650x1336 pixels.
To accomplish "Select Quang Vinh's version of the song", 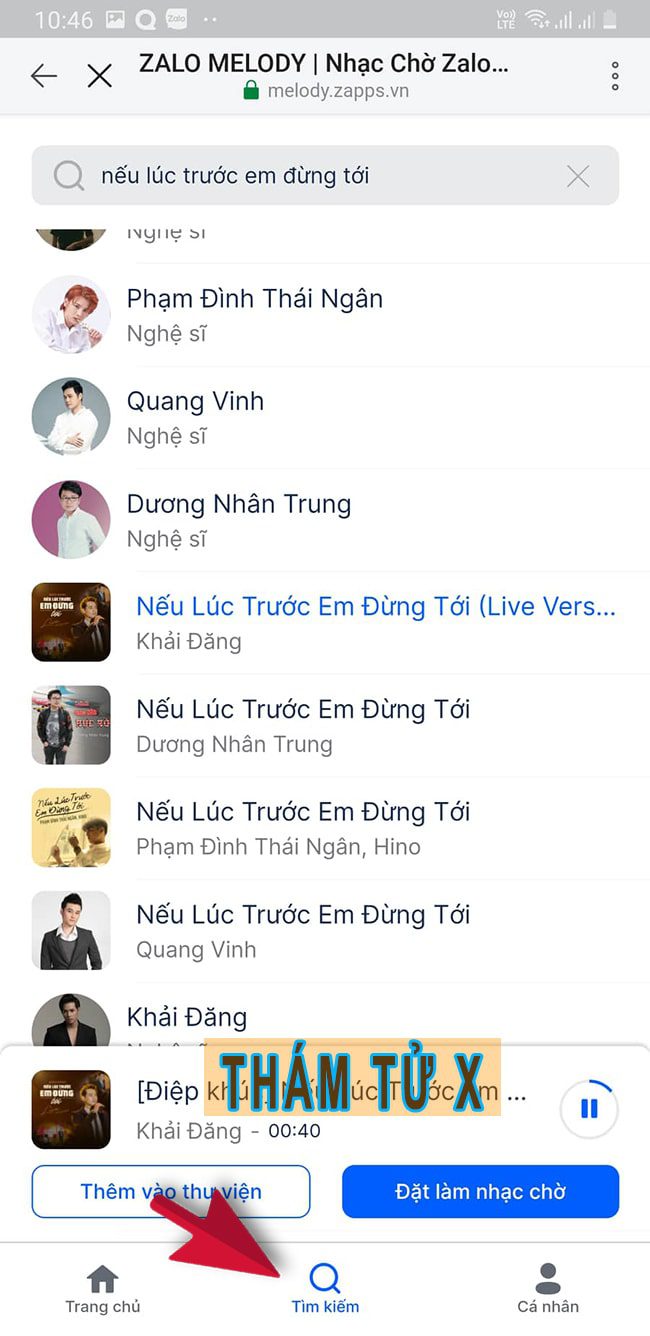I will click(303, 929).
